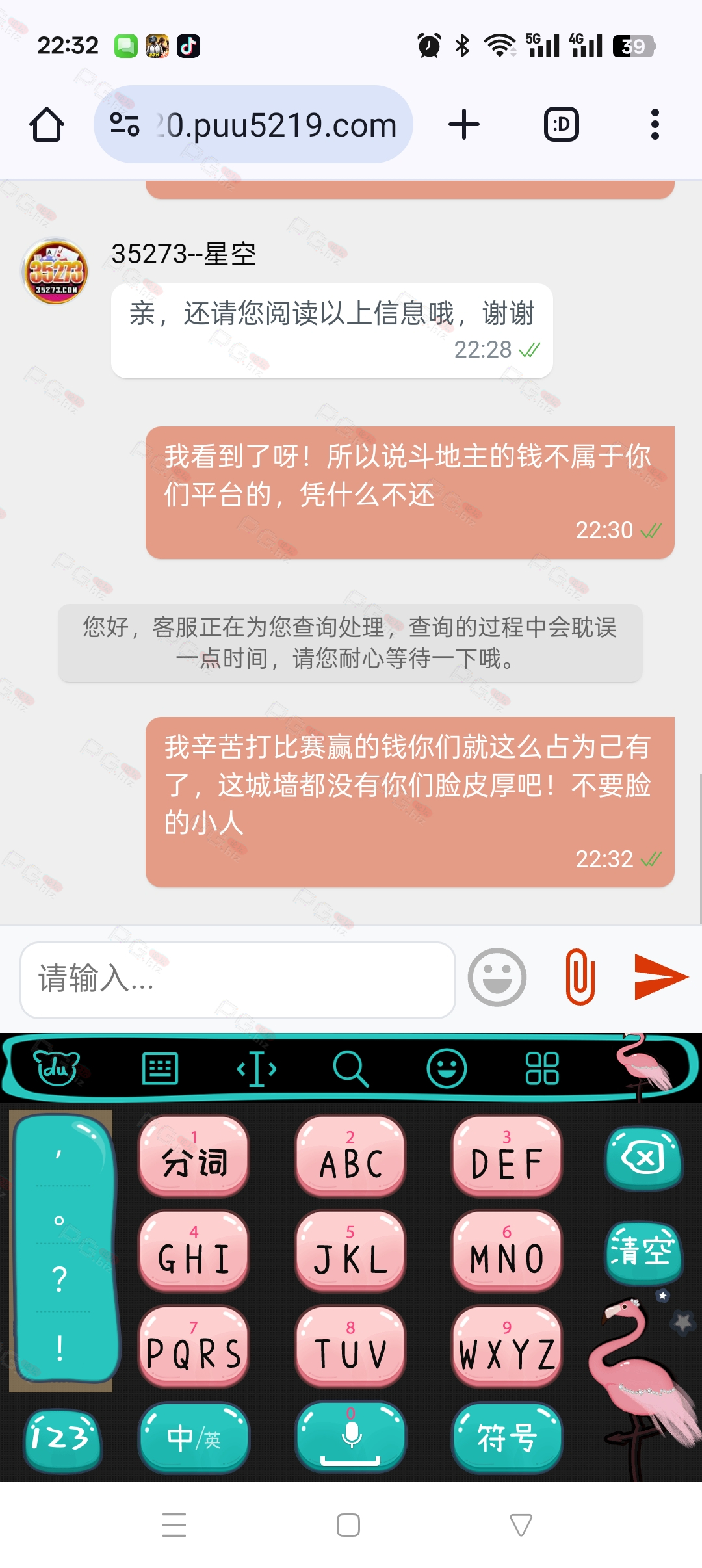The height and width of the screenshot is (1568, 702).
Task: Switch language with 中/英 key
Action: point(194,1437)
